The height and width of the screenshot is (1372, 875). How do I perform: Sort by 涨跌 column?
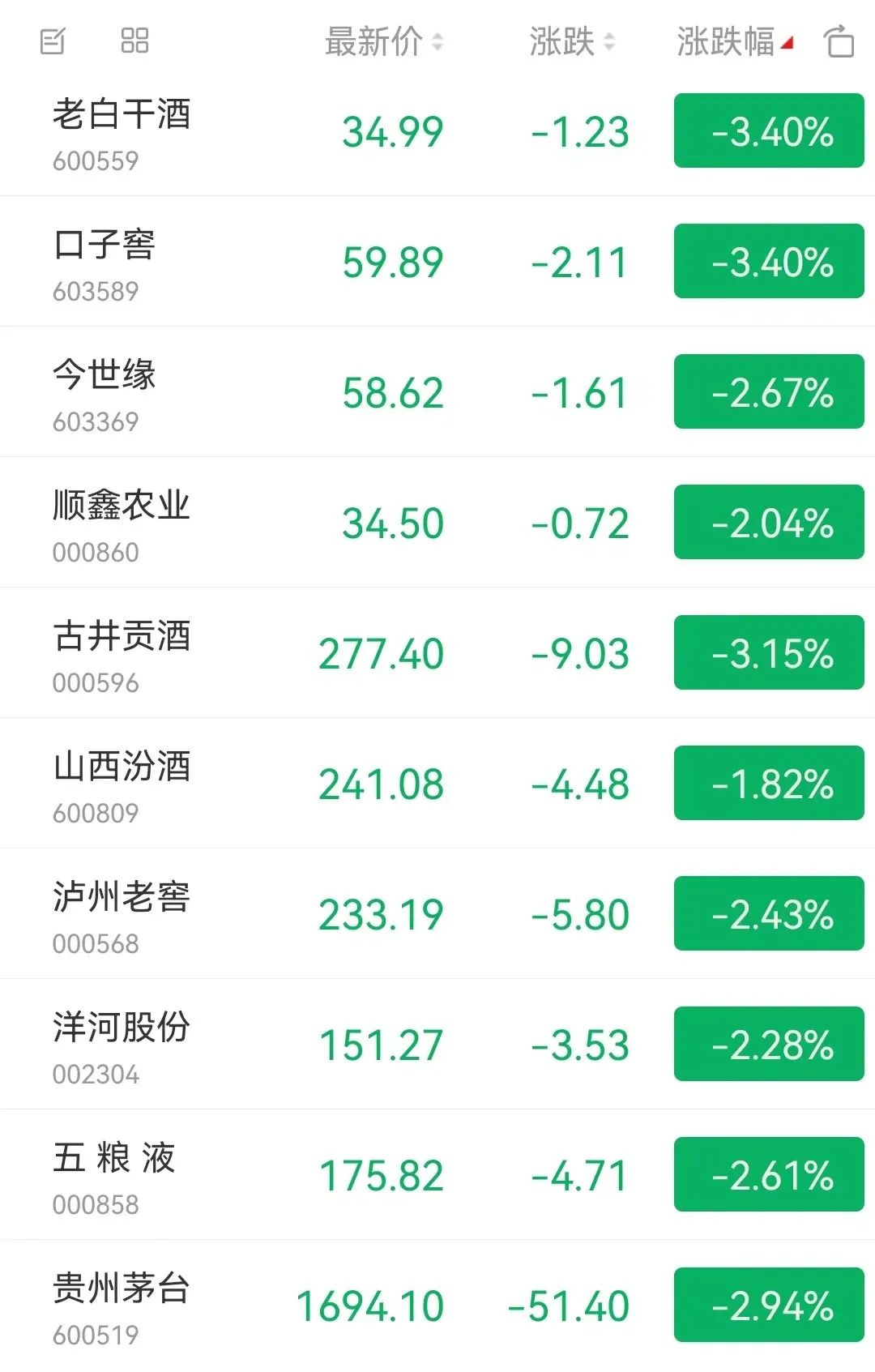(571, 41)
